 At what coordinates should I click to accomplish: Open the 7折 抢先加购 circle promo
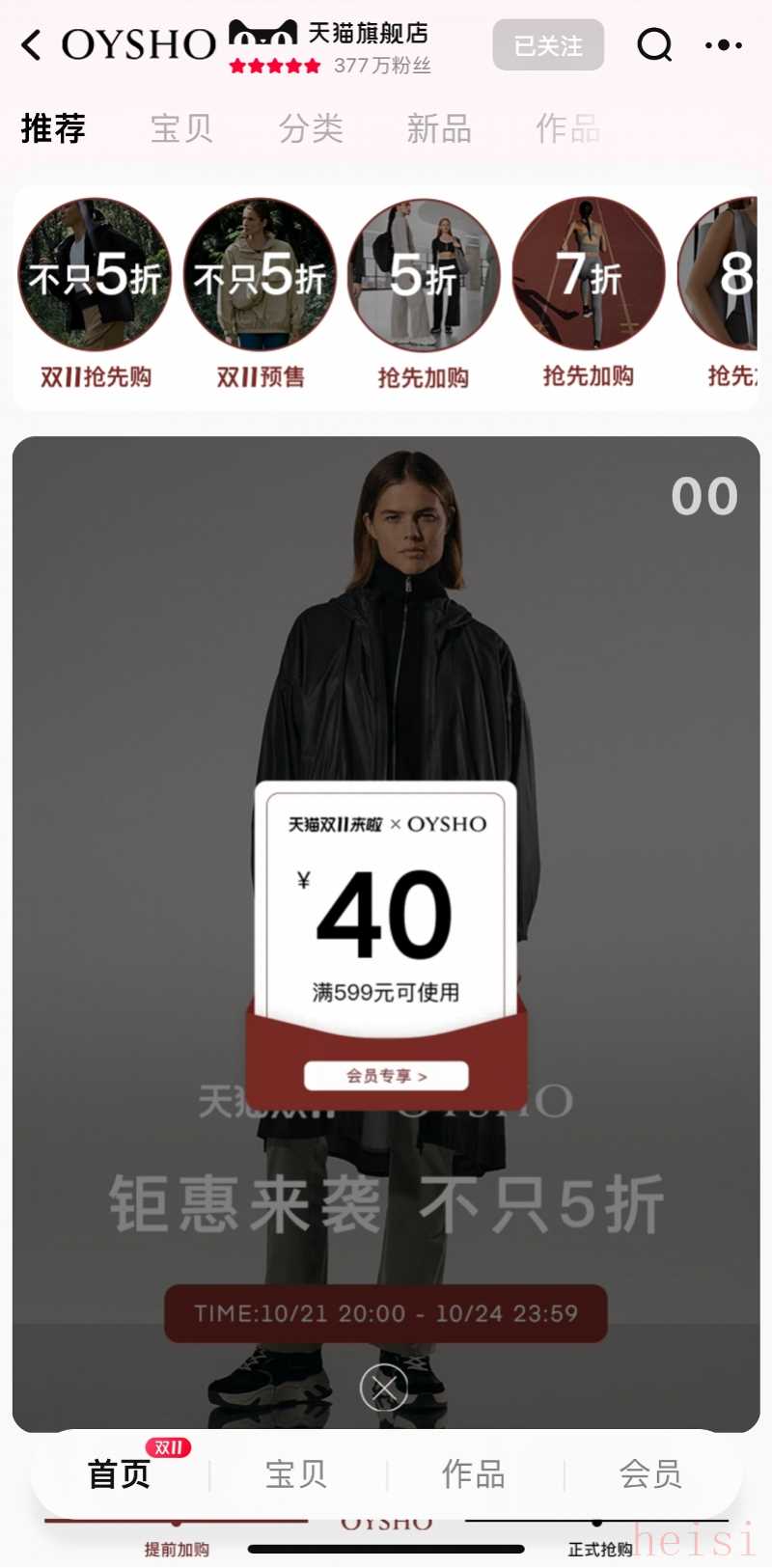[x=589, y=294]
